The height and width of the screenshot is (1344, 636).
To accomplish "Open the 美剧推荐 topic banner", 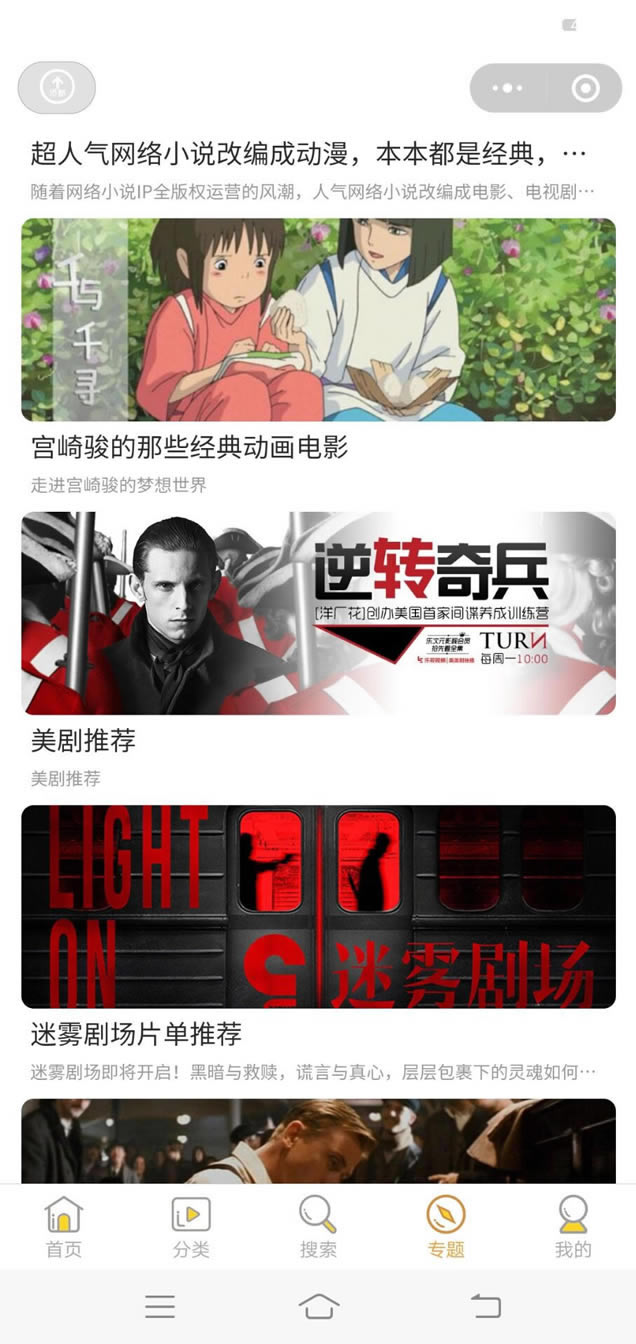I will coord(318,613).
